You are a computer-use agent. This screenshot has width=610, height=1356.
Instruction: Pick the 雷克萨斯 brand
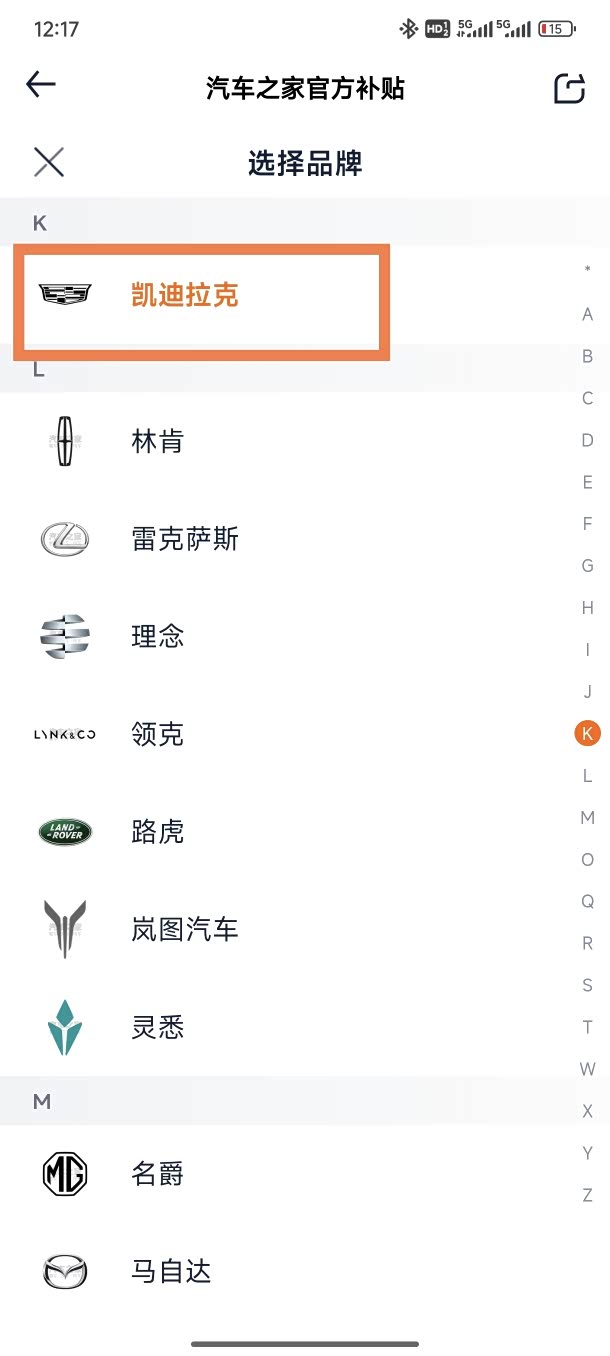(x=185, y=539)
